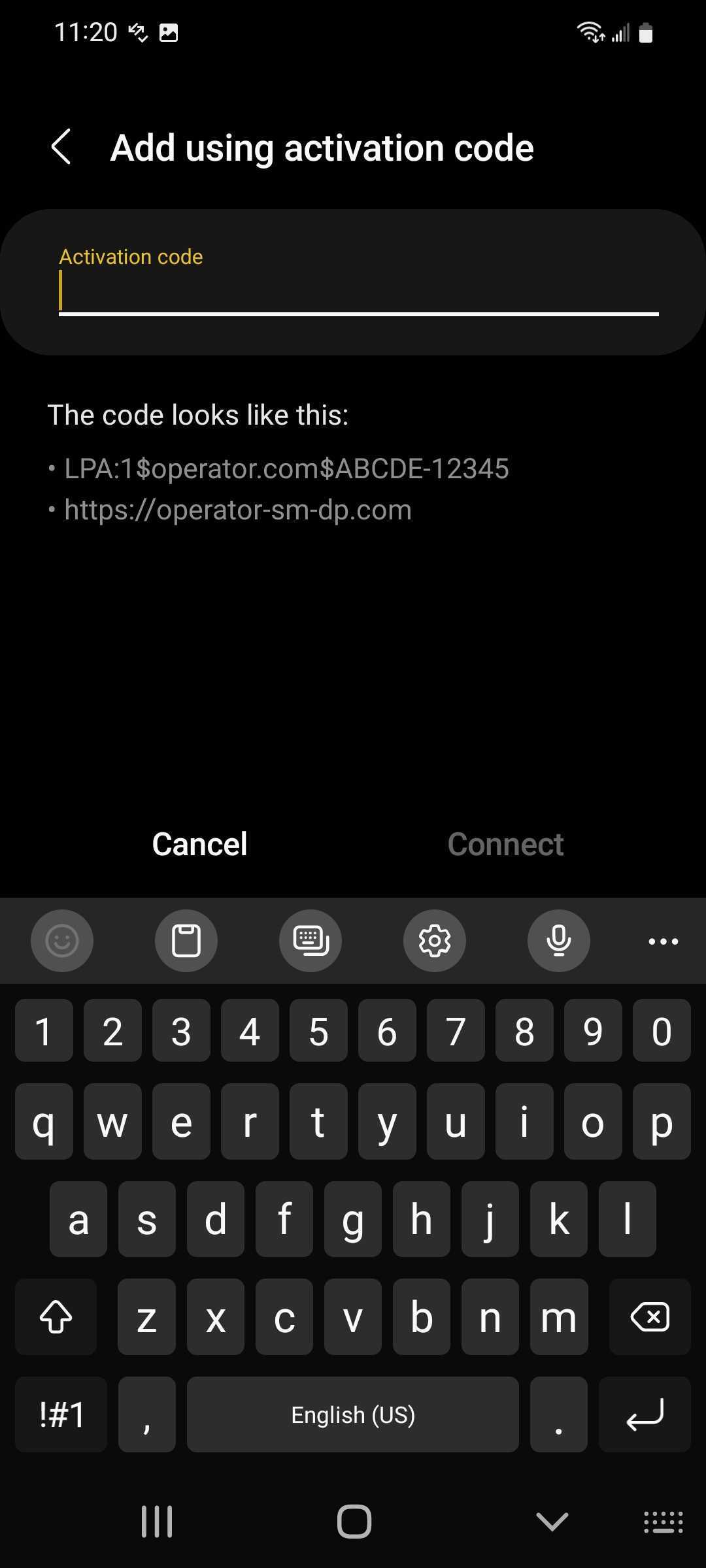Open keyboard mode switcher
Image resolution: width=706 pixels, height=1568 pixels.
point(311,941)
